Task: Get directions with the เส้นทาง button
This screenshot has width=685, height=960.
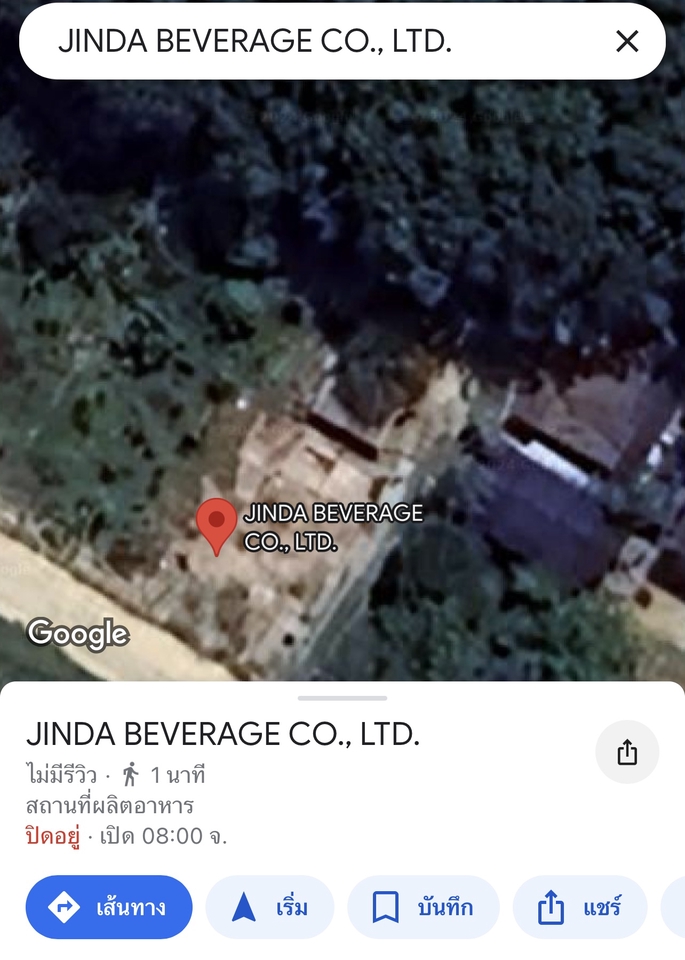Action: coord(109,908)
